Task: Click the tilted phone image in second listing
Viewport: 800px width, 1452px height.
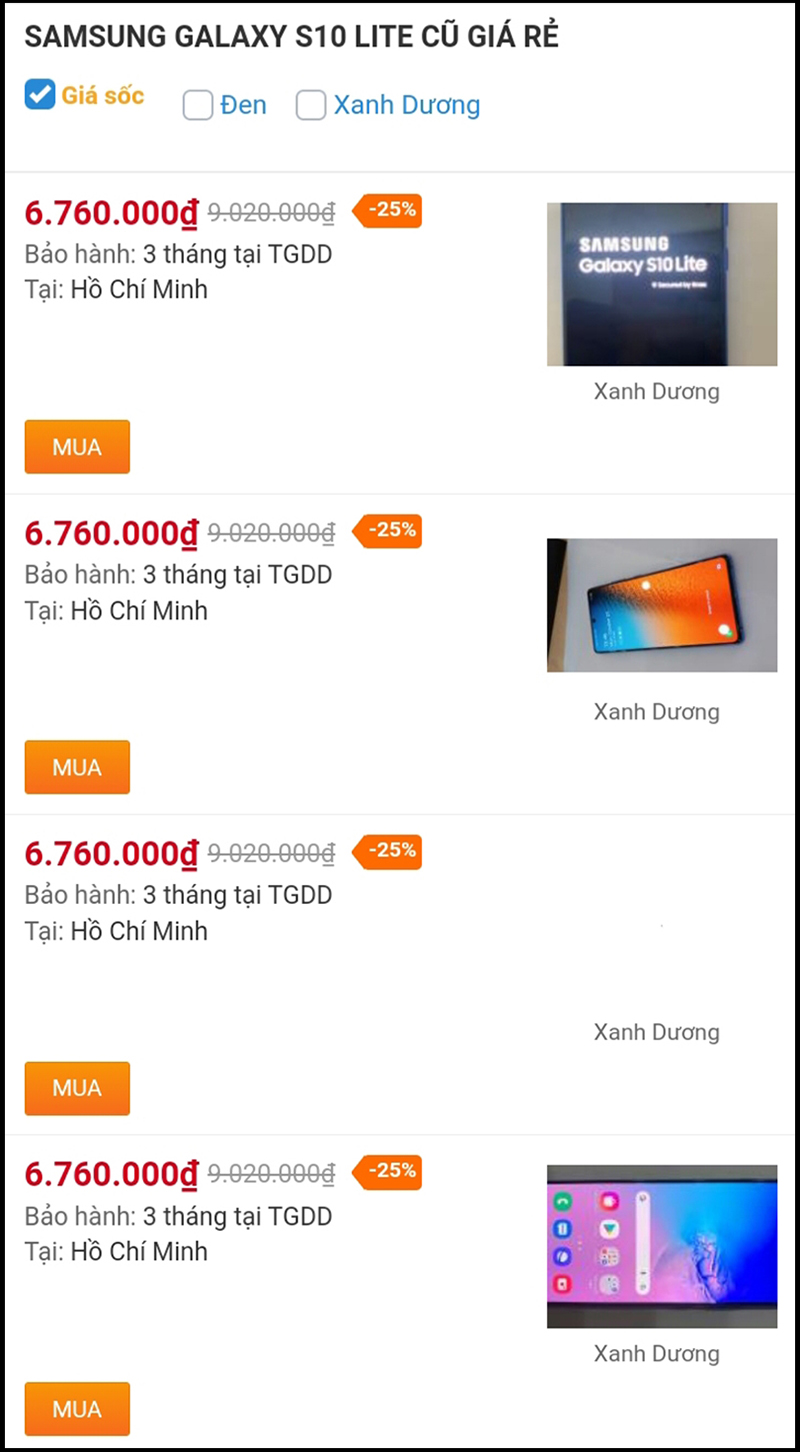Action: click(661, 605)
